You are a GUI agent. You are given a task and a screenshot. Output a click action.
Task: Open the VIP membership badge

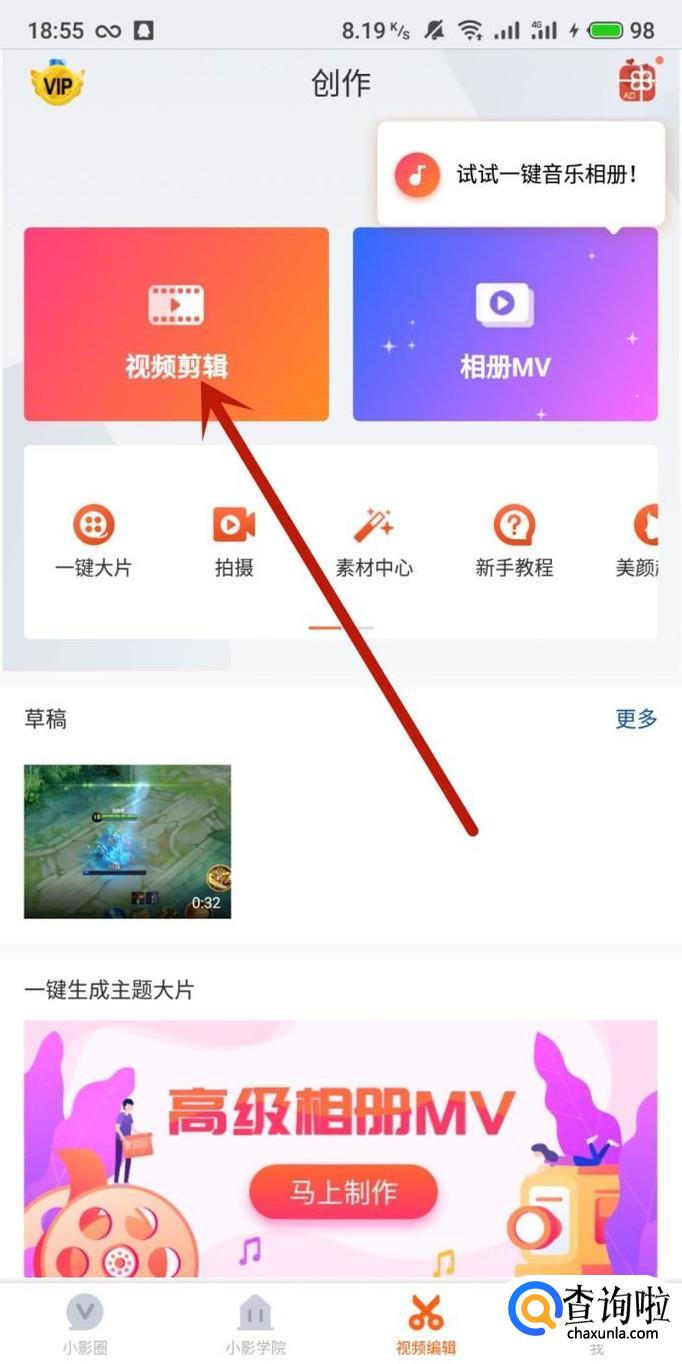pos(57,84)
